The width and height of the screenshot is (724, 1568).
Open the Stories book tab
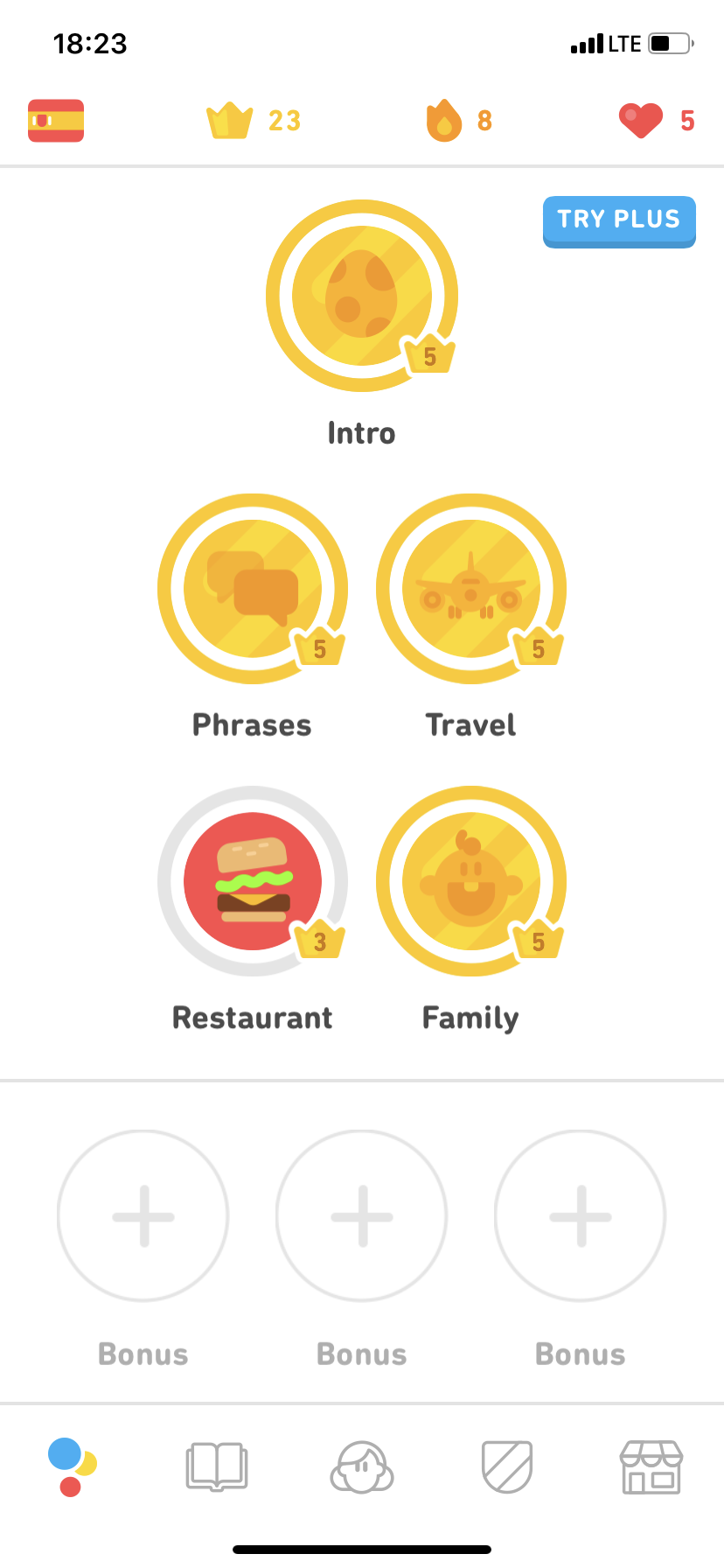point(217,1467)
